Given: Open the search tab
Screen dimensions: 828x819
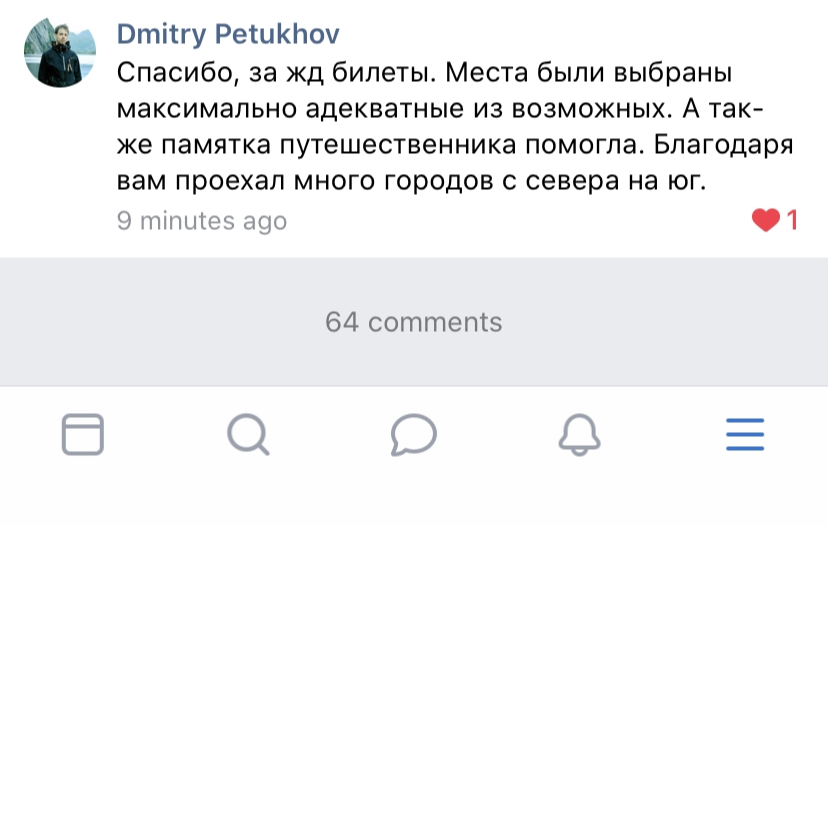Looking at the screenshot, I should [248, 435].
